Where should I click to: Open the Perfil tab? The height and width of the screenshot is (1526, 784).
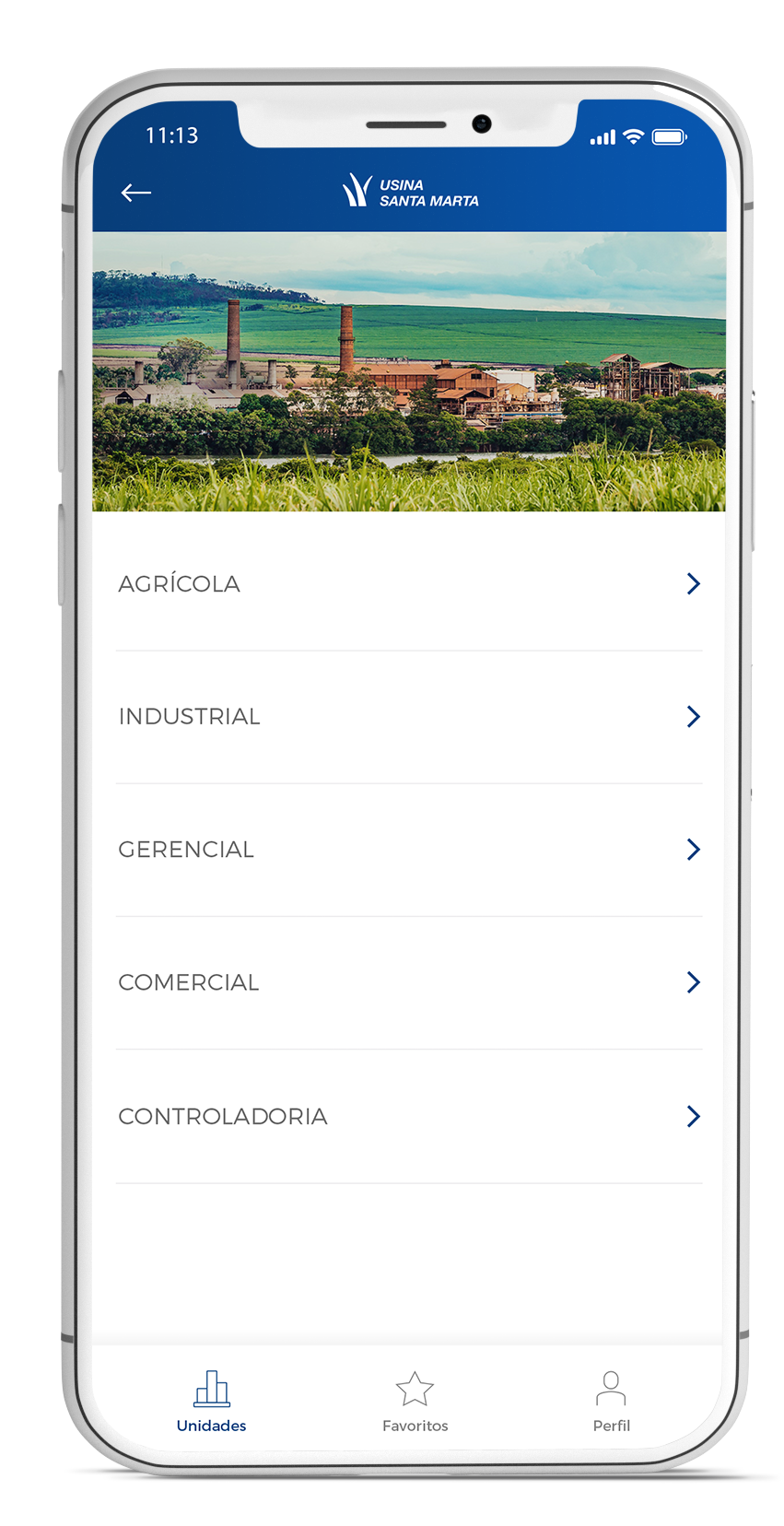coord(611,1401)
